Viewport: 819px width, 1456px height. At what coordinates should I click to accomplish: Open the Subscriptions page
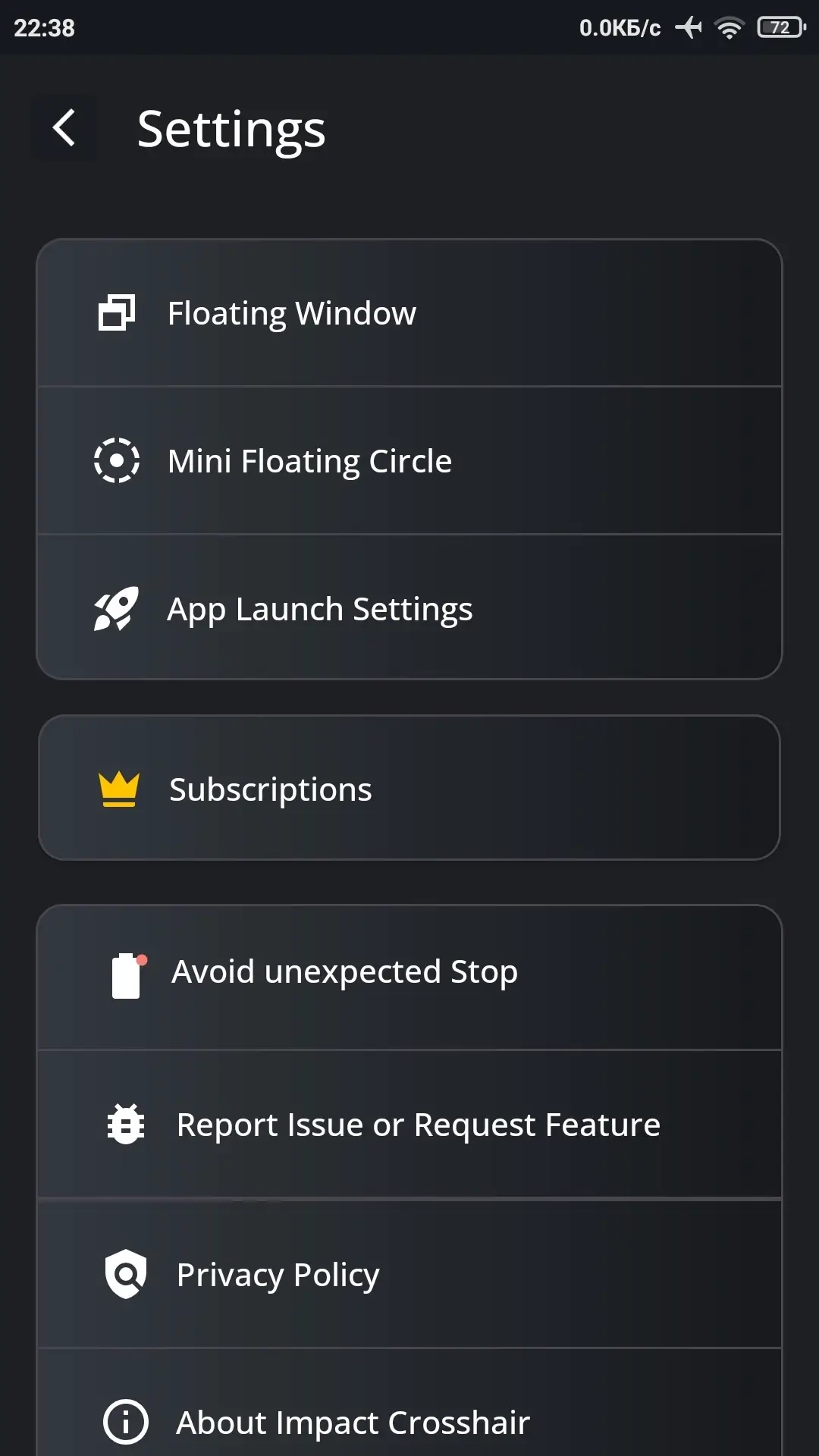point(409,788)
